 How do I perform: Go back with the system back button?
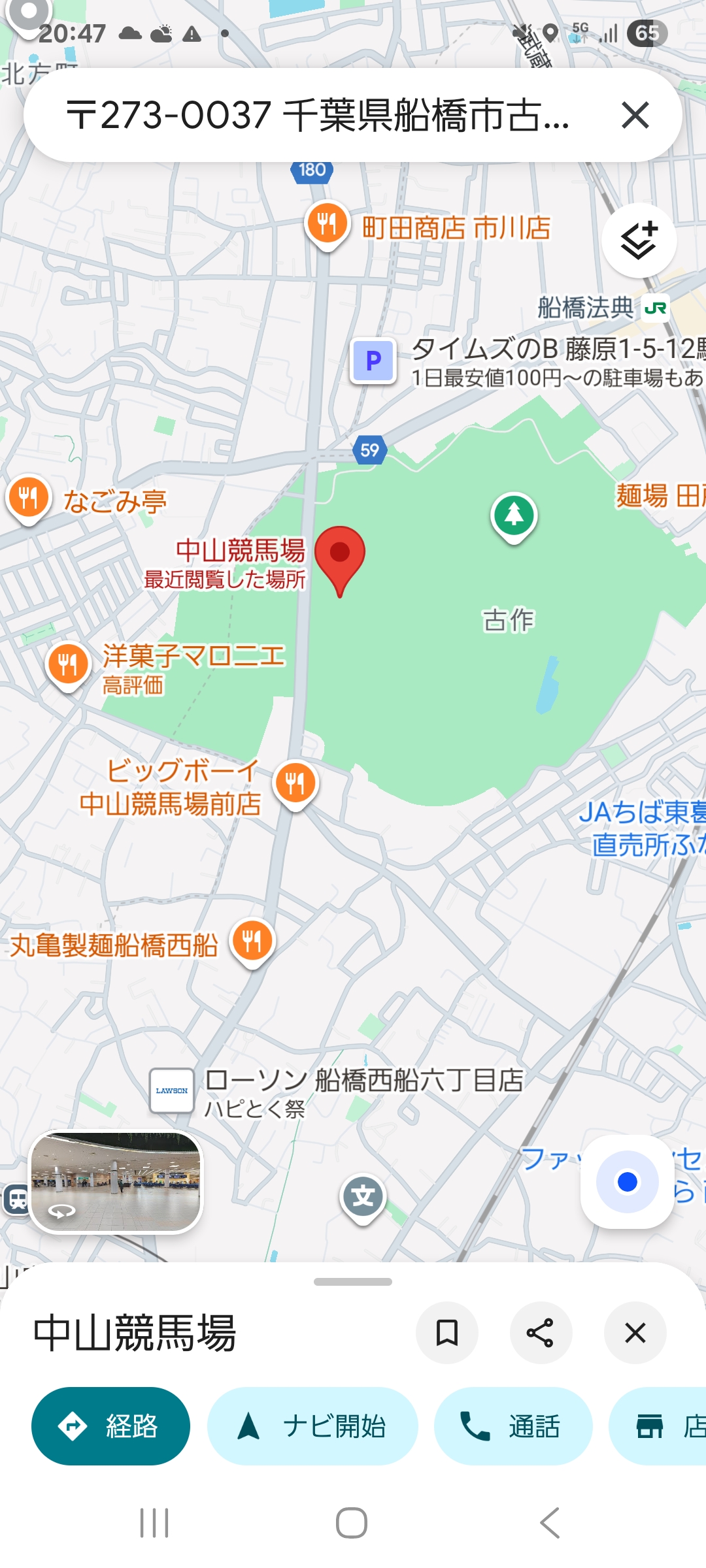(x=550, y=1523)
